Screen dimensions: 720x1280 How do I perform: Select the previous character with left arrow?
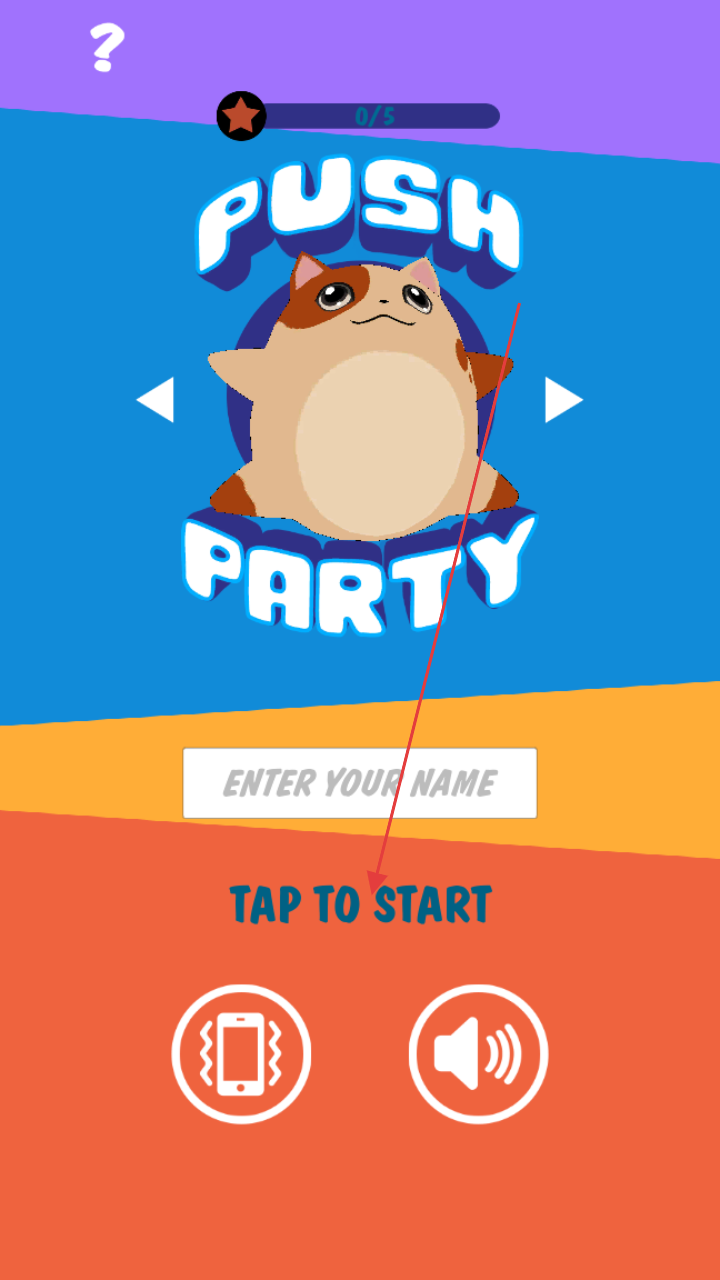click(x=156, y=400)
